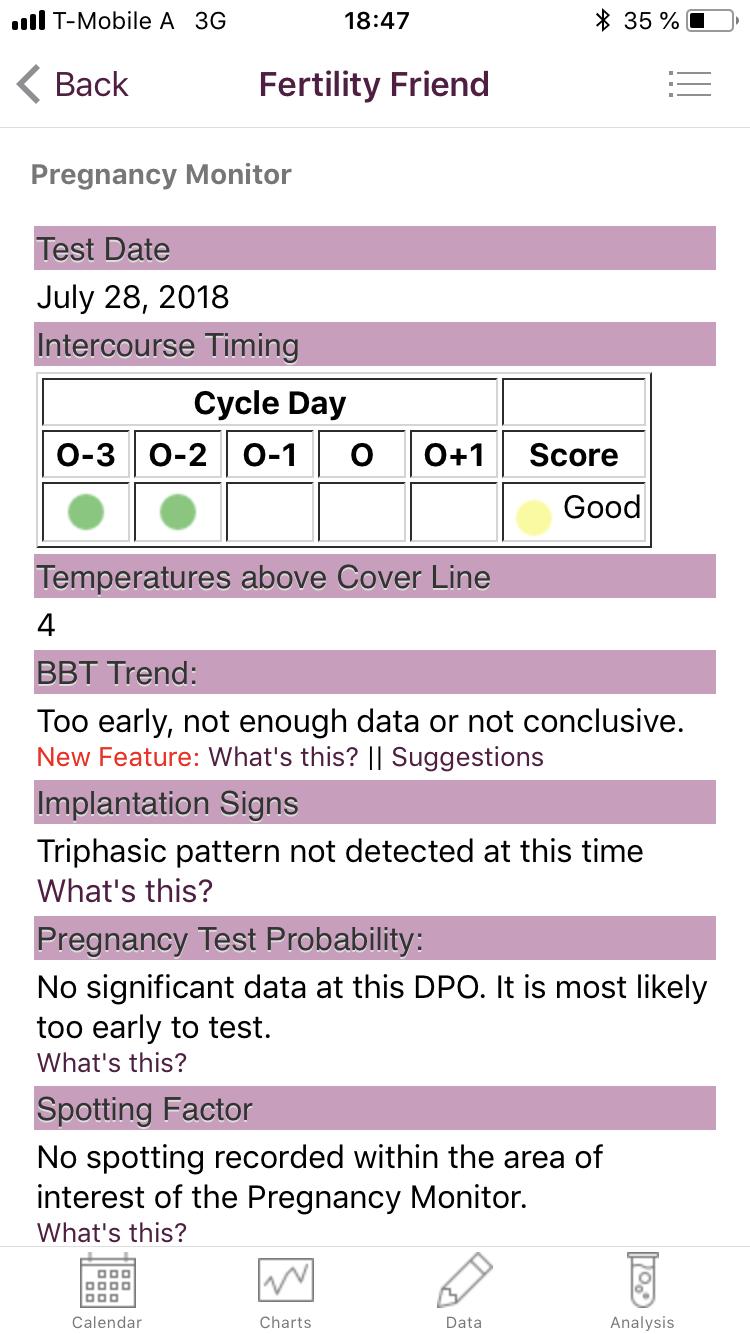The image size is (750, 1334).
Task: Open the Suggestions link
Action: [x=467, y=757]
